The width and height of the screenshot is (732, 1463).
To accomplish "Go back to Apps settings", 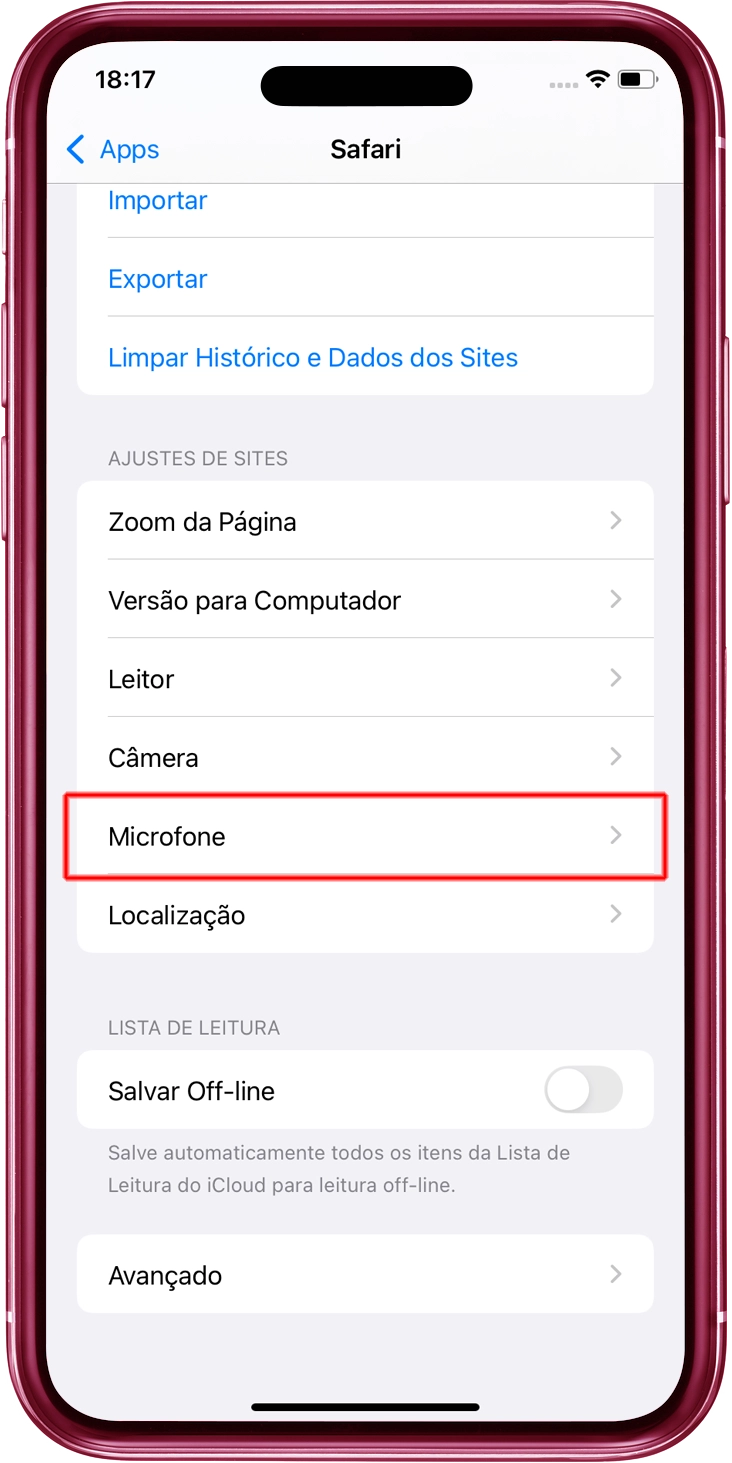I will pos(112,150).
